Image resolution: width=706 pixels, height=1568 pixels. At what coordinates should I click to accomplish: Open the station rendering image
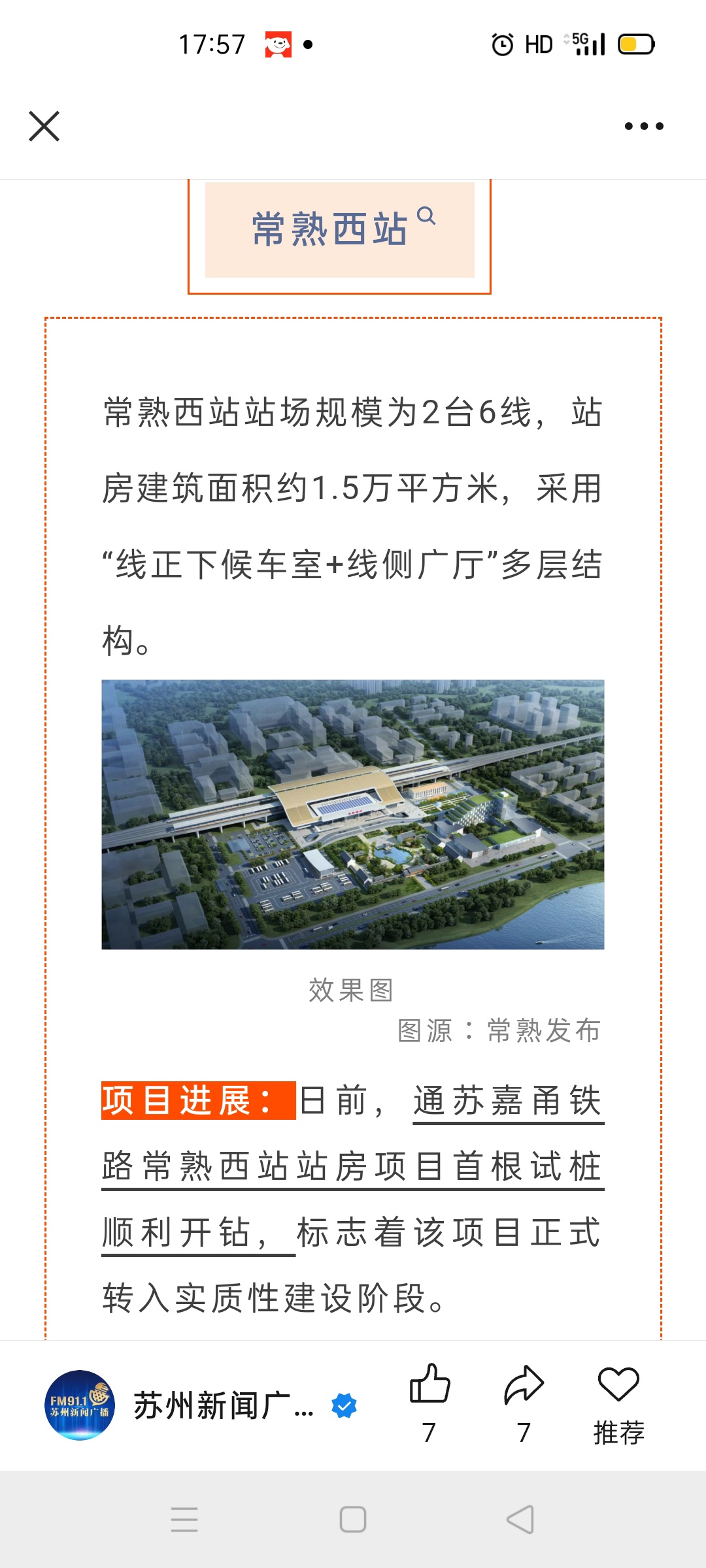point(352,814)
